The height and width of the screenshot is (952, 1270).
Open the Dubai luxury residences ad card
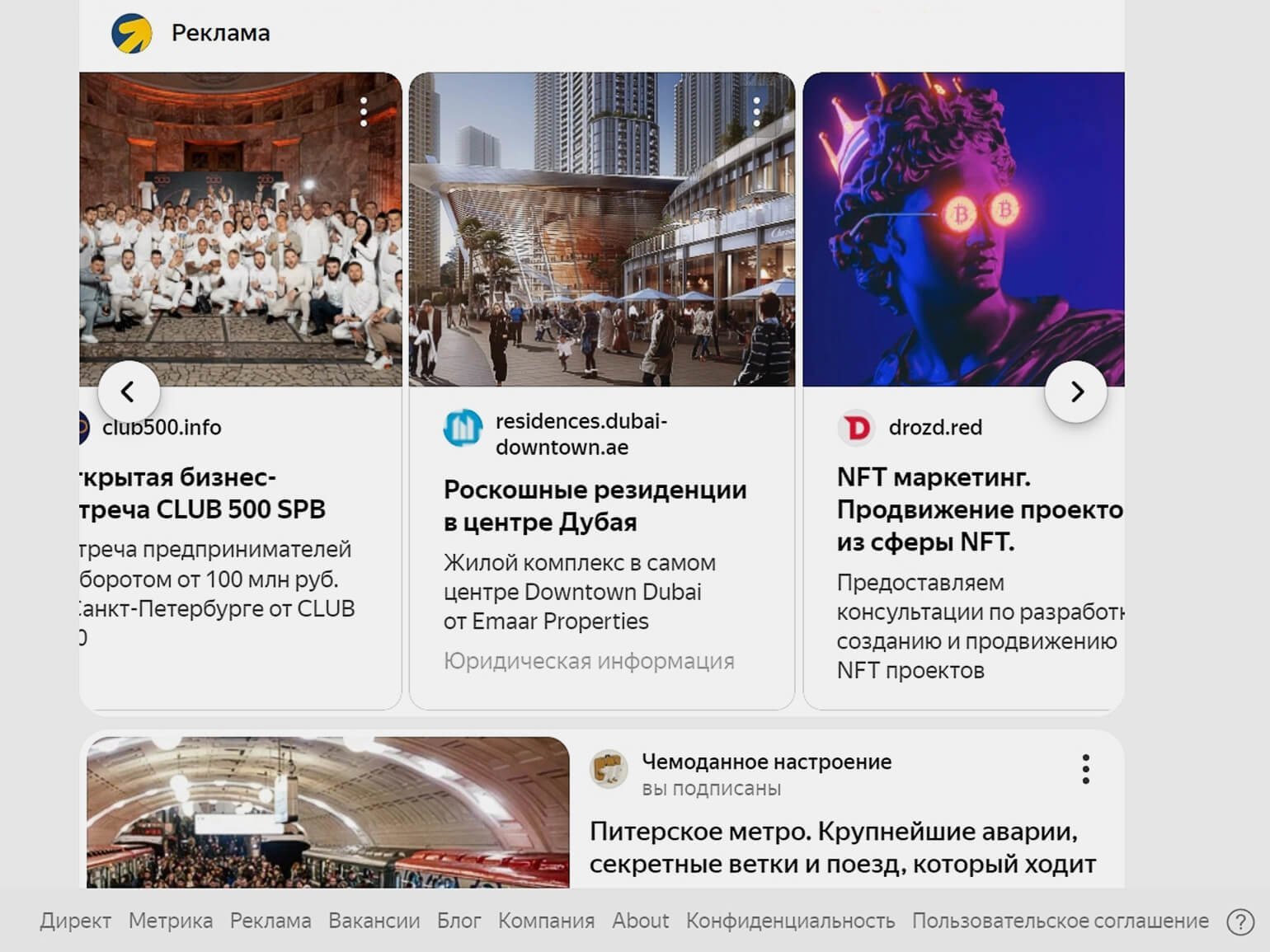595,505
